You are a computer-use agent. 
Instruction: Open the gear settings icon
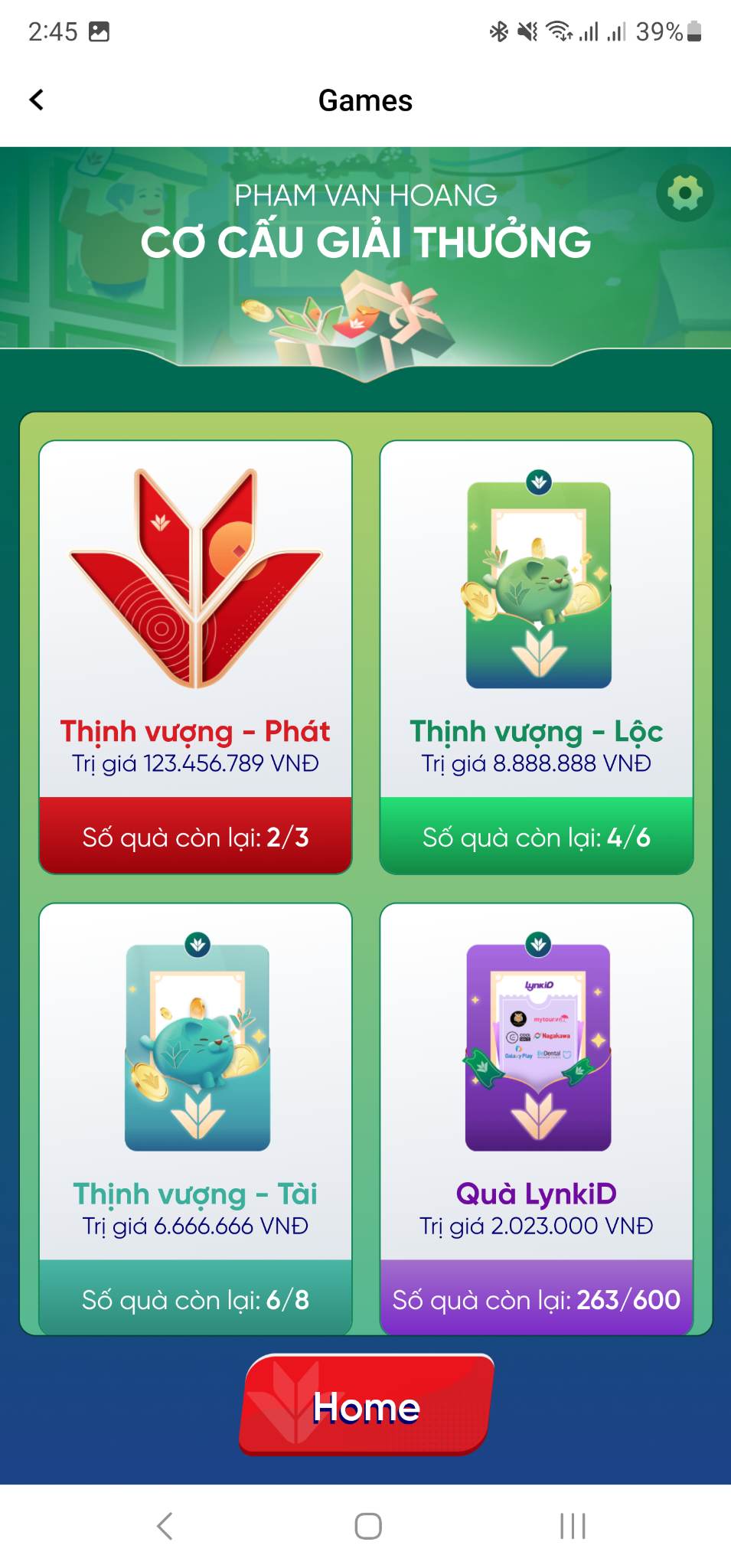(684, 192)
